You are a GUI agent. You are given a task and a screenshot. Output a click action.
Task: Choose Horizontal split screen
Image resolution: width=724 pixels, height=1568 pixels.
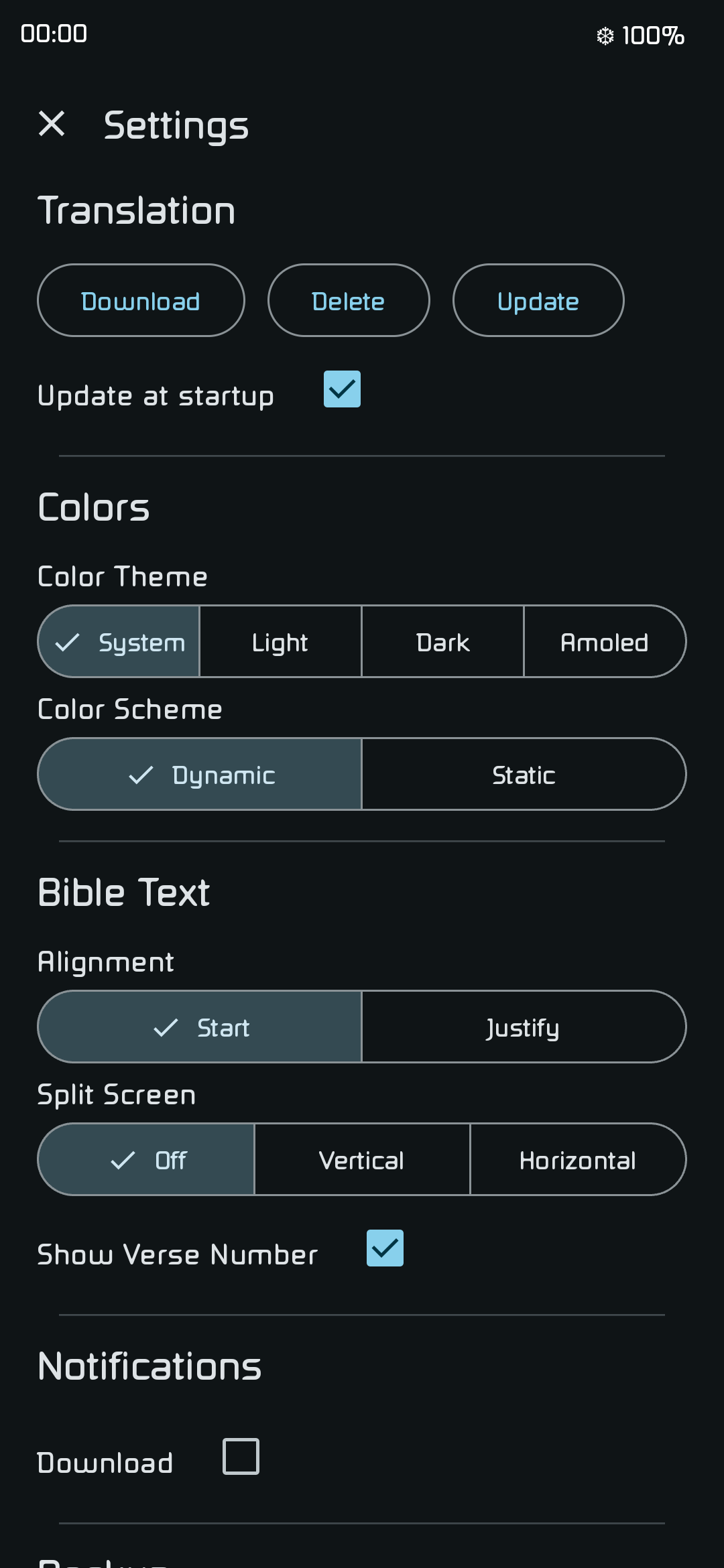click(x=578, y=1159)
